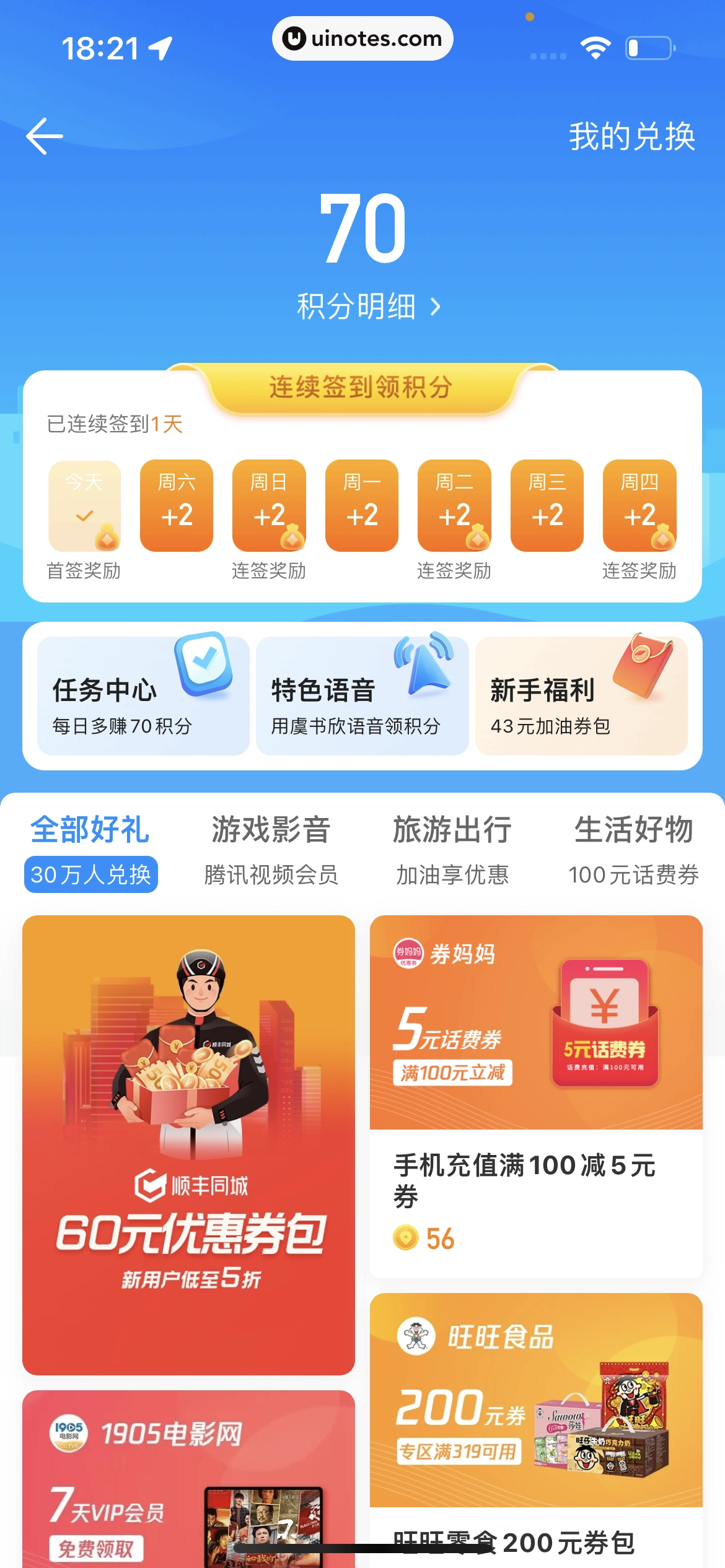Tap the 周六 +2 sign-in tile
This screenshot has height=1568, width=725.
pos(177,505)
